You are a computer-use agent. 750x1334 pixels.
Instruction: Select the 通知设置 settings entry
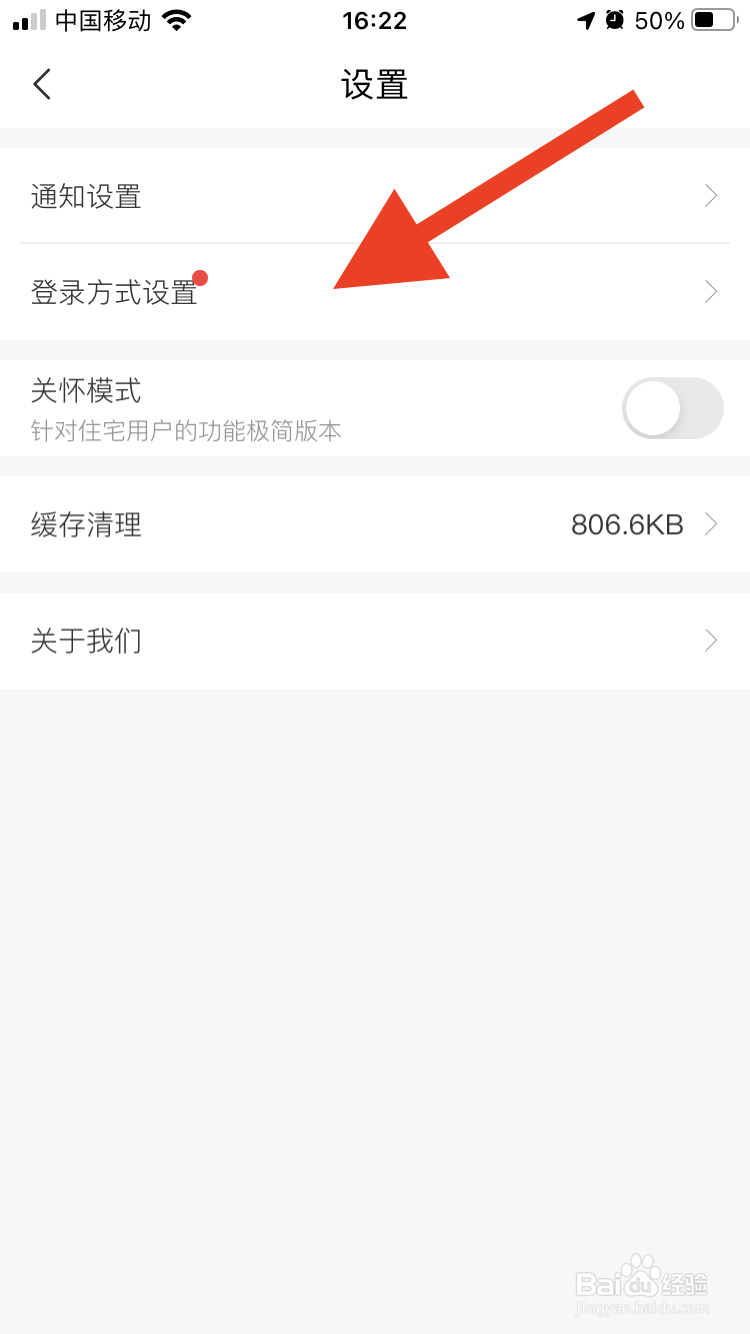click(x=85, y=195)
